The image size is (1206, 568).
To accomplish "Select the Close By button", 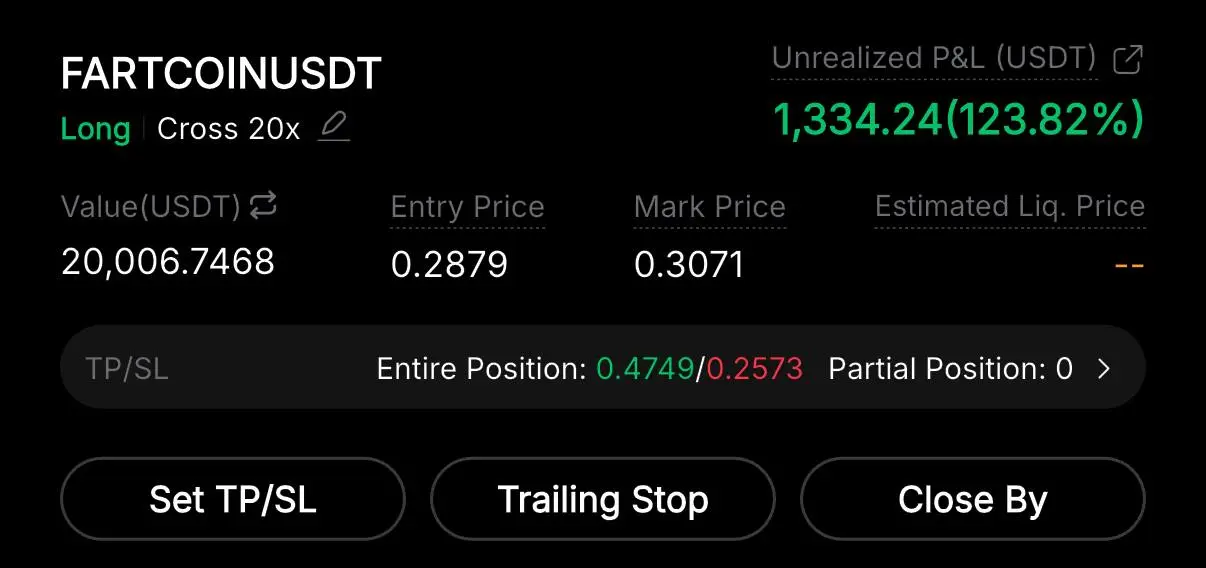I will coord(972,499).
